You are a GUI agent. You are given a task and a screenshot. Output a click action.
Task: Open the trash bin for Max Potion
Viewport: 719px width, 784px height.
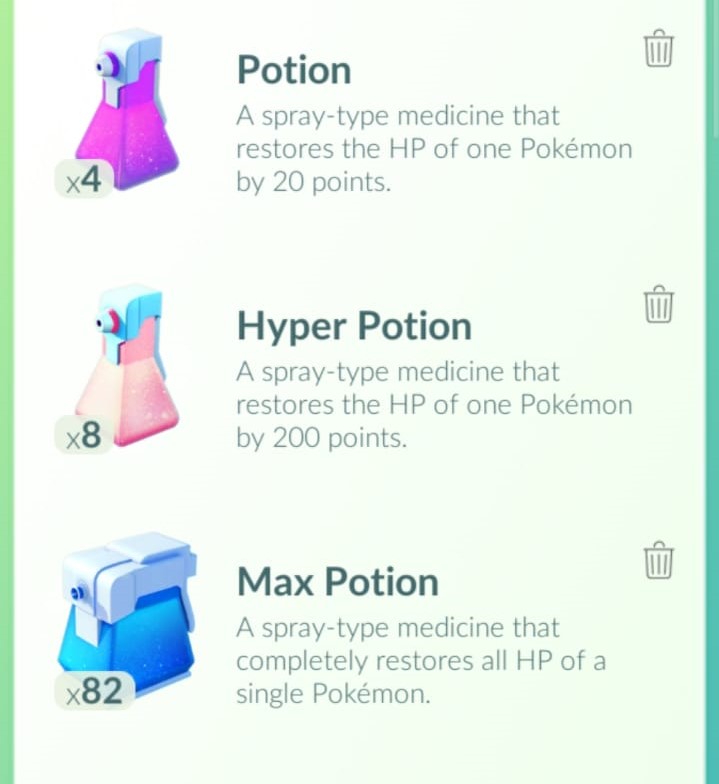pos(658,560)
